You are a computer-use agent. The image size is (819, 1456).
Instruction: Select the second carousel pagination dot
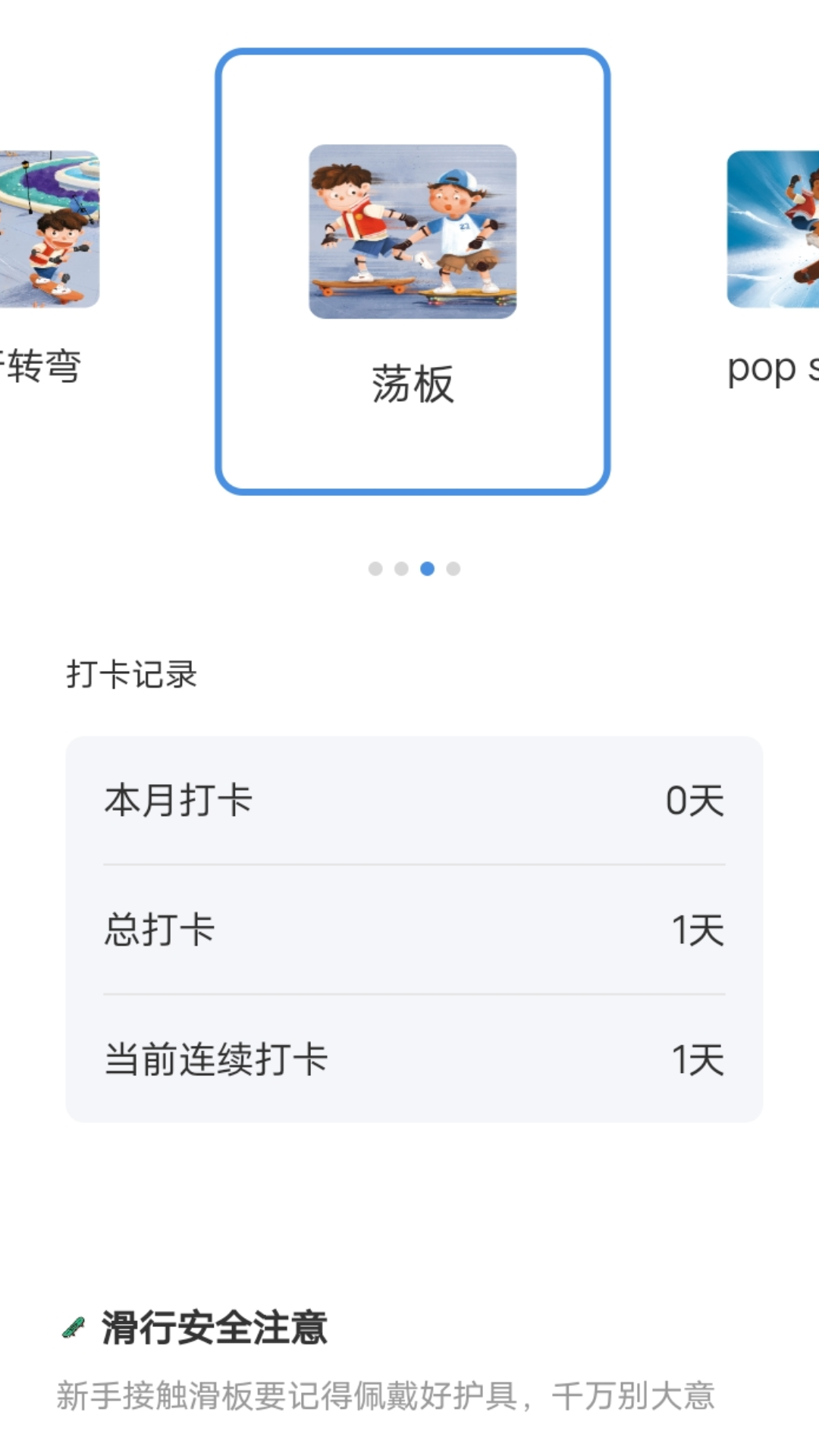[x=400, y=566]
